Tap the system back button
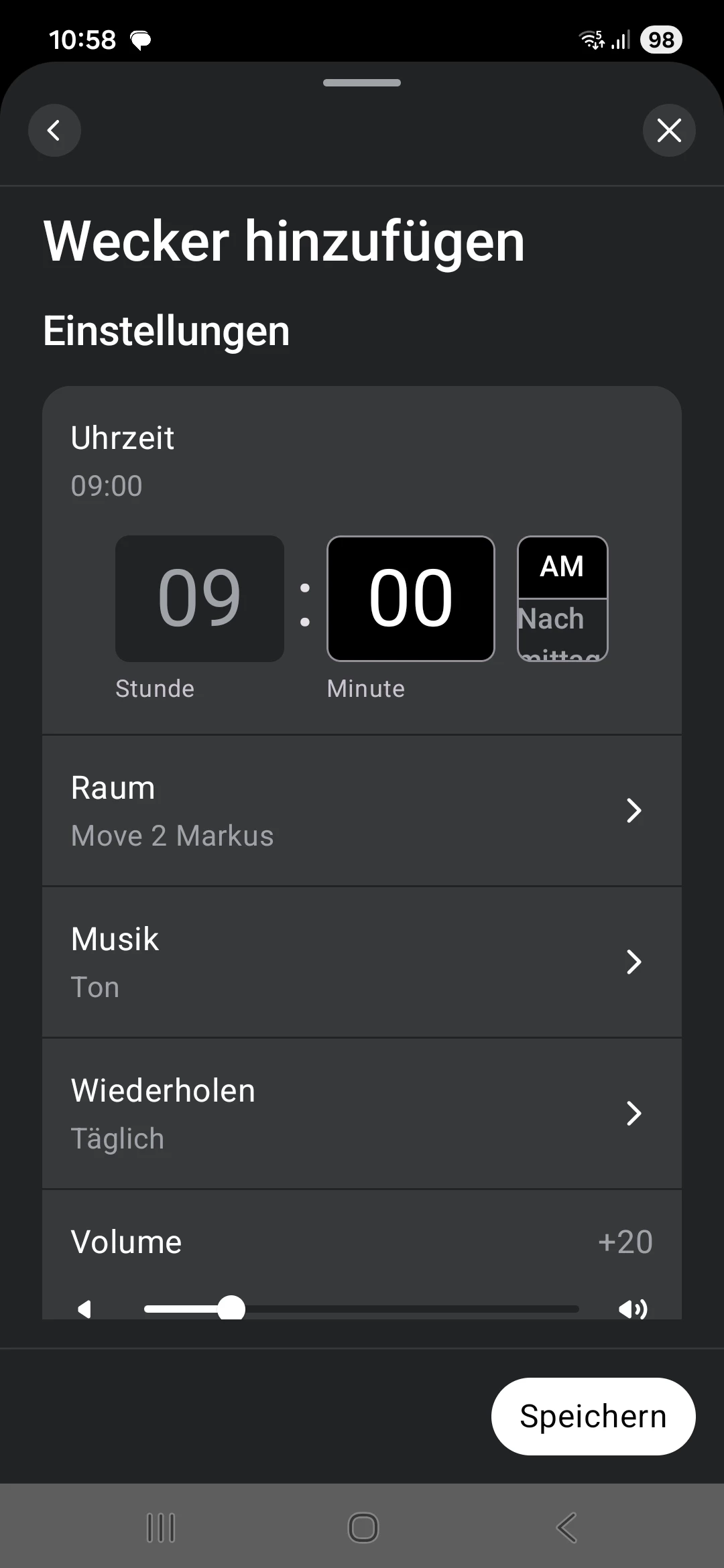 (566, 1528)
